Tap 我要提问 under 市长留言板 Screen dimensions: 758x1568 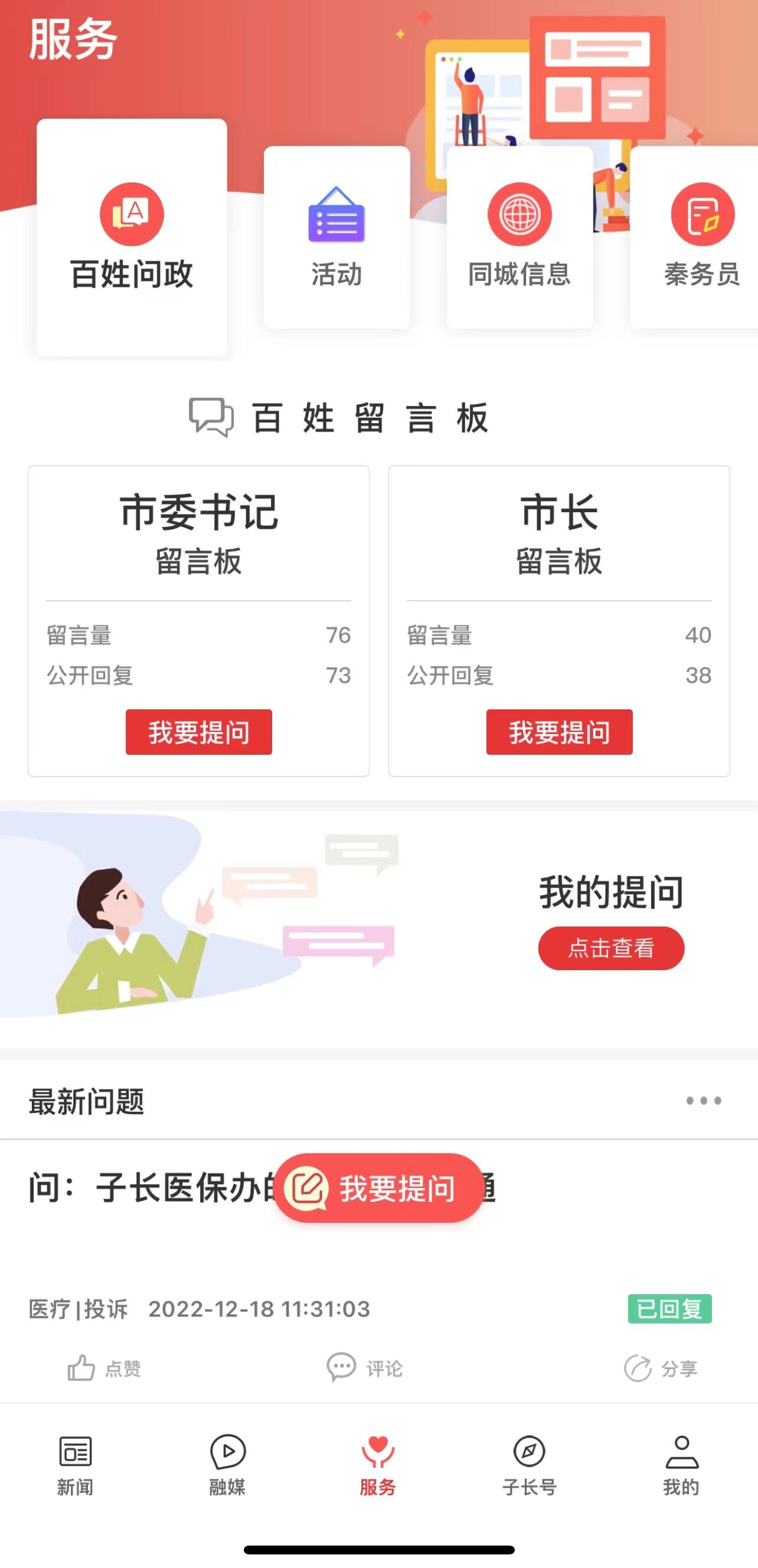pos(559,732)
